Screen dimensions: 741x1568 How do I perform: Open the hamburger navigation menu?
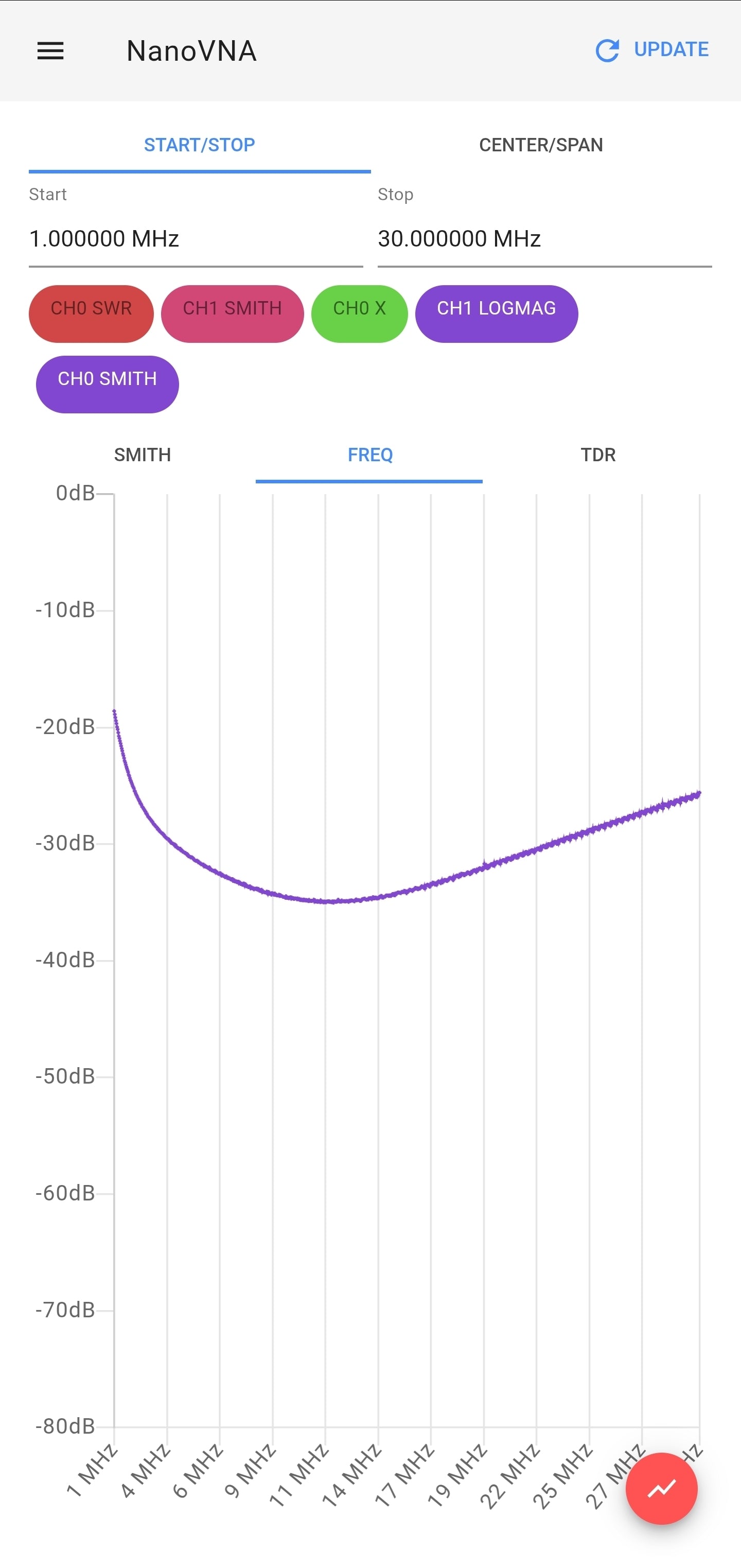[x=50, y=51]
